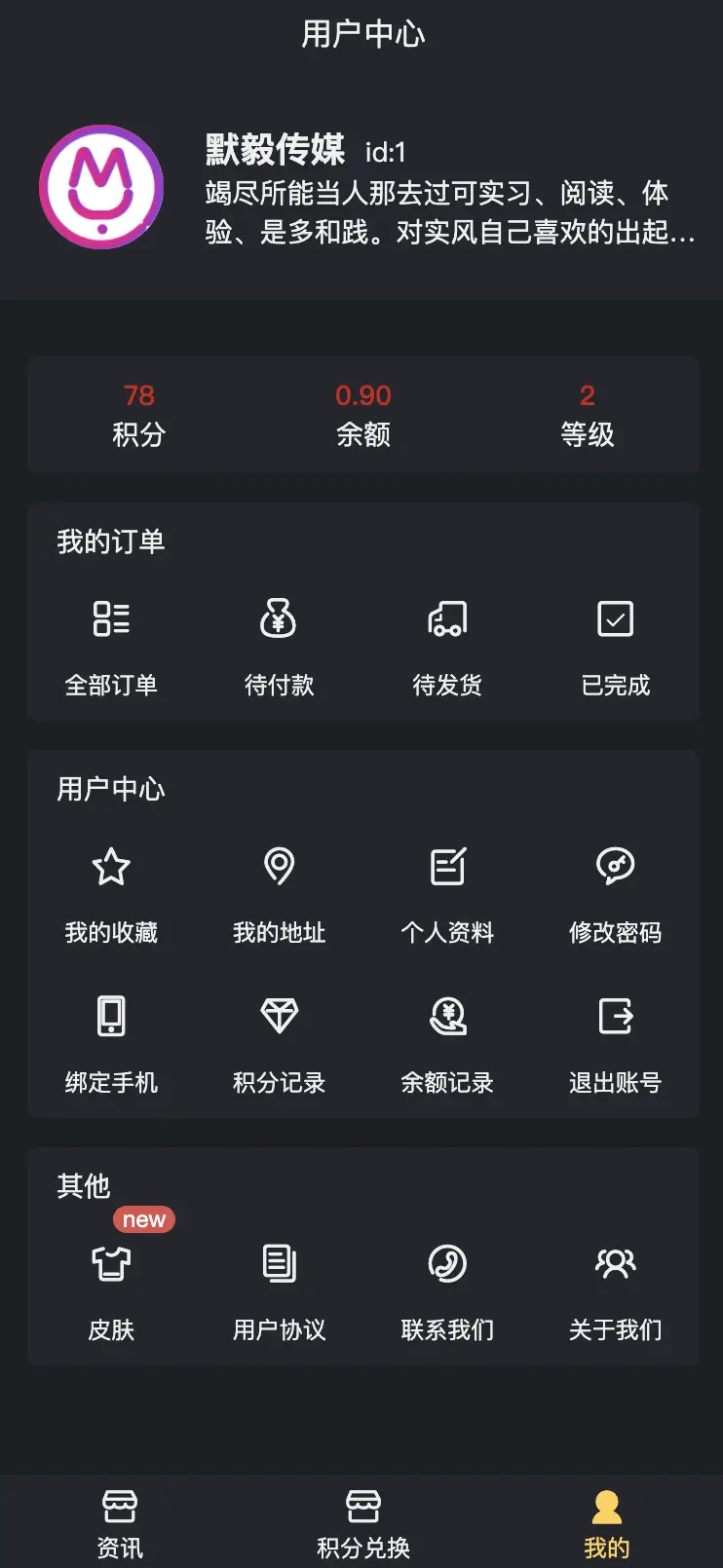Open 全部订单 (all orders)

(x=111, y=648)
